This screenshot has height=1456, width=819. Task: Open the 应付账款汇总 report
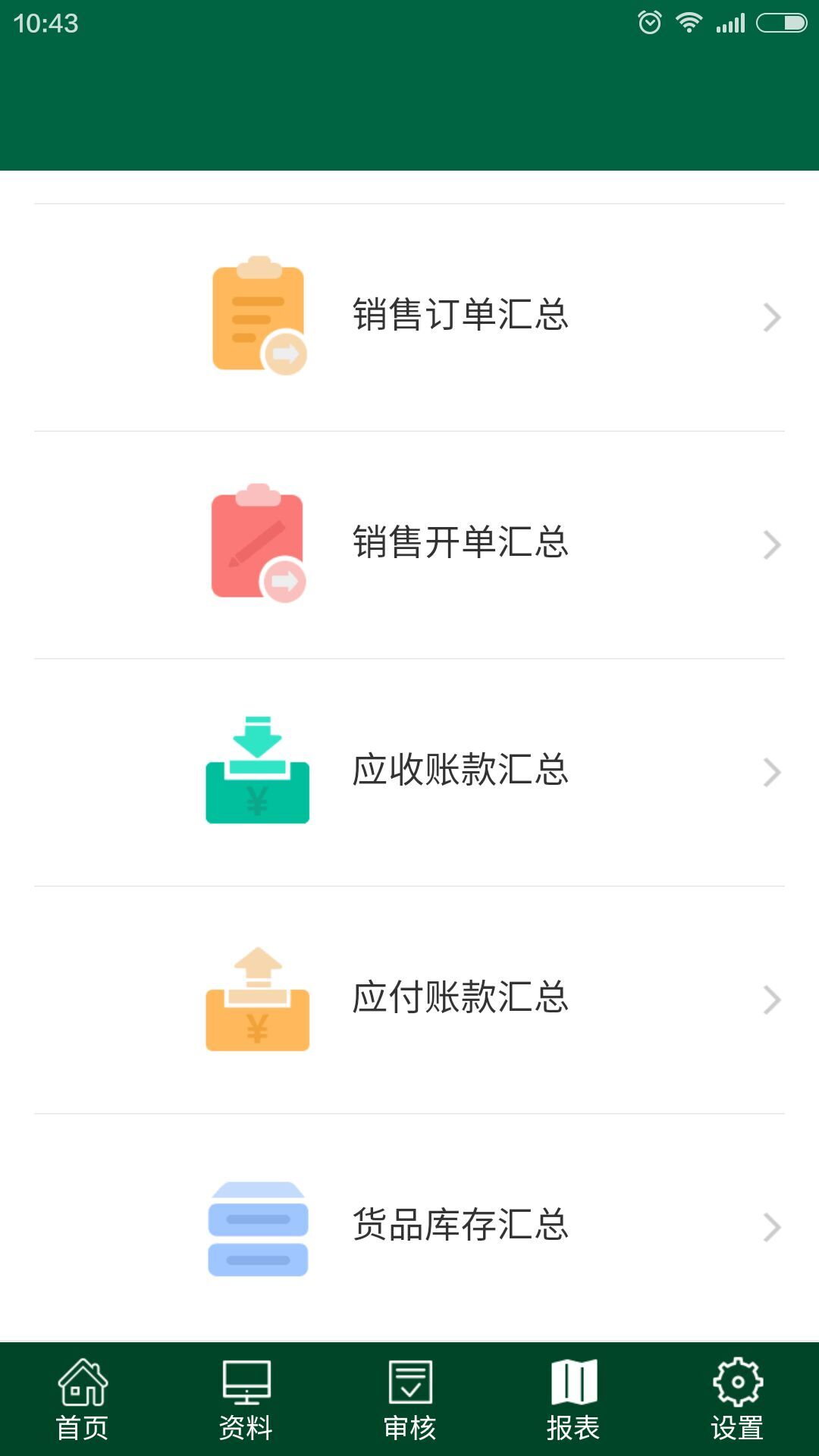[409, 999]
